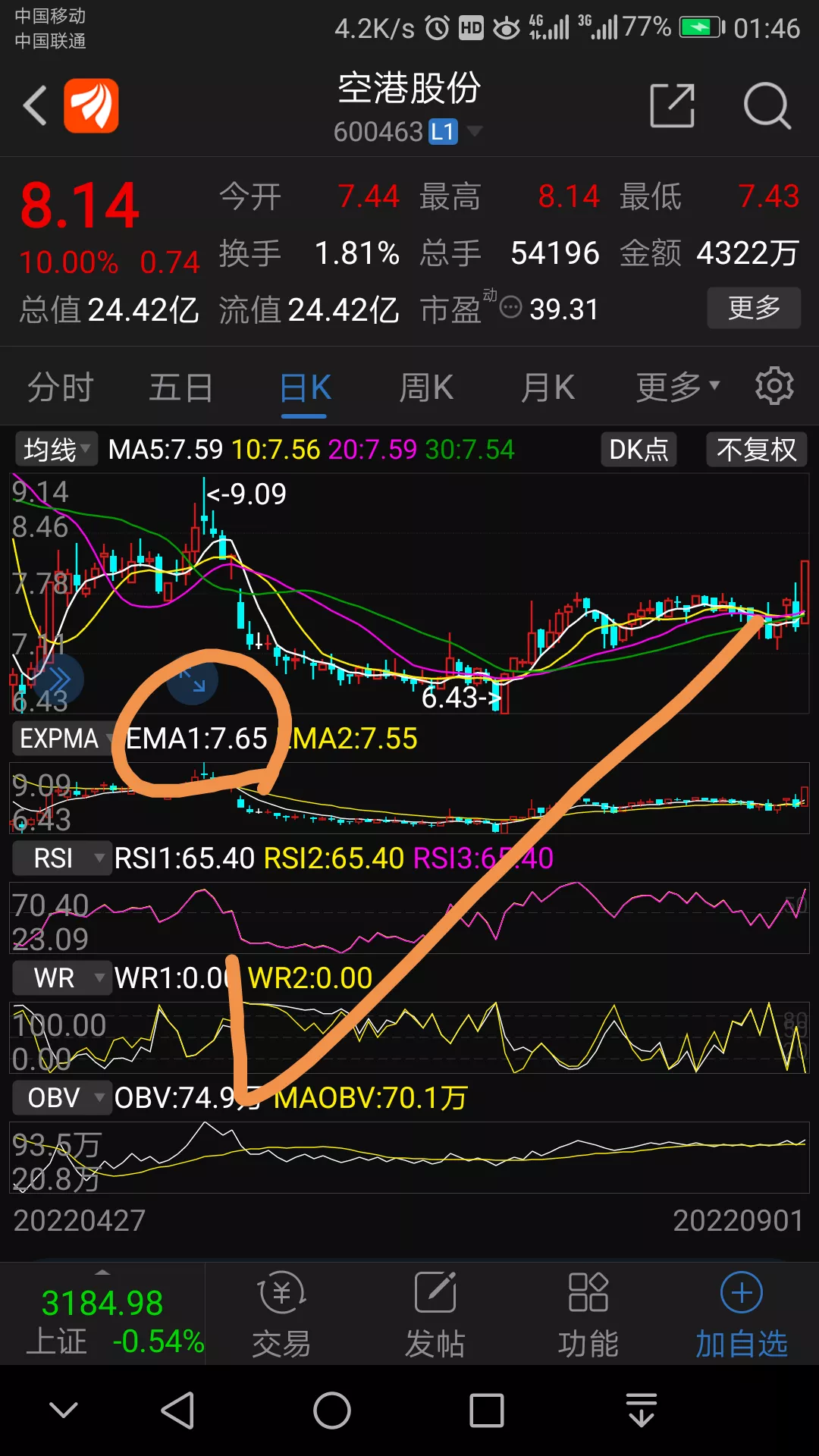Switch to the 五日 chart tab

tap(180, 388)
